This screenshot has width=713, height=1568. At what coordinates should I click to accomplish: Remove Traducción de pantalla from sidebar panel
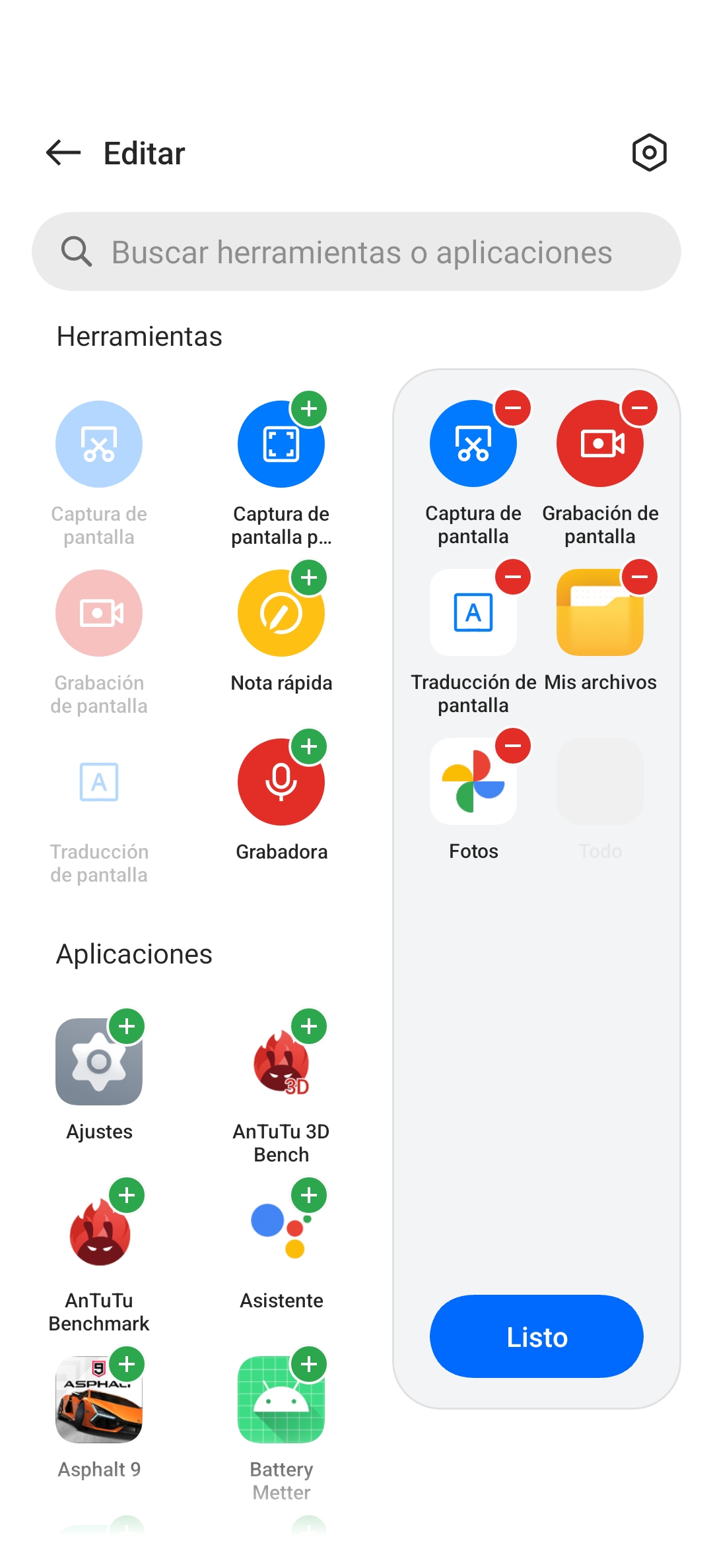point(513,577)
